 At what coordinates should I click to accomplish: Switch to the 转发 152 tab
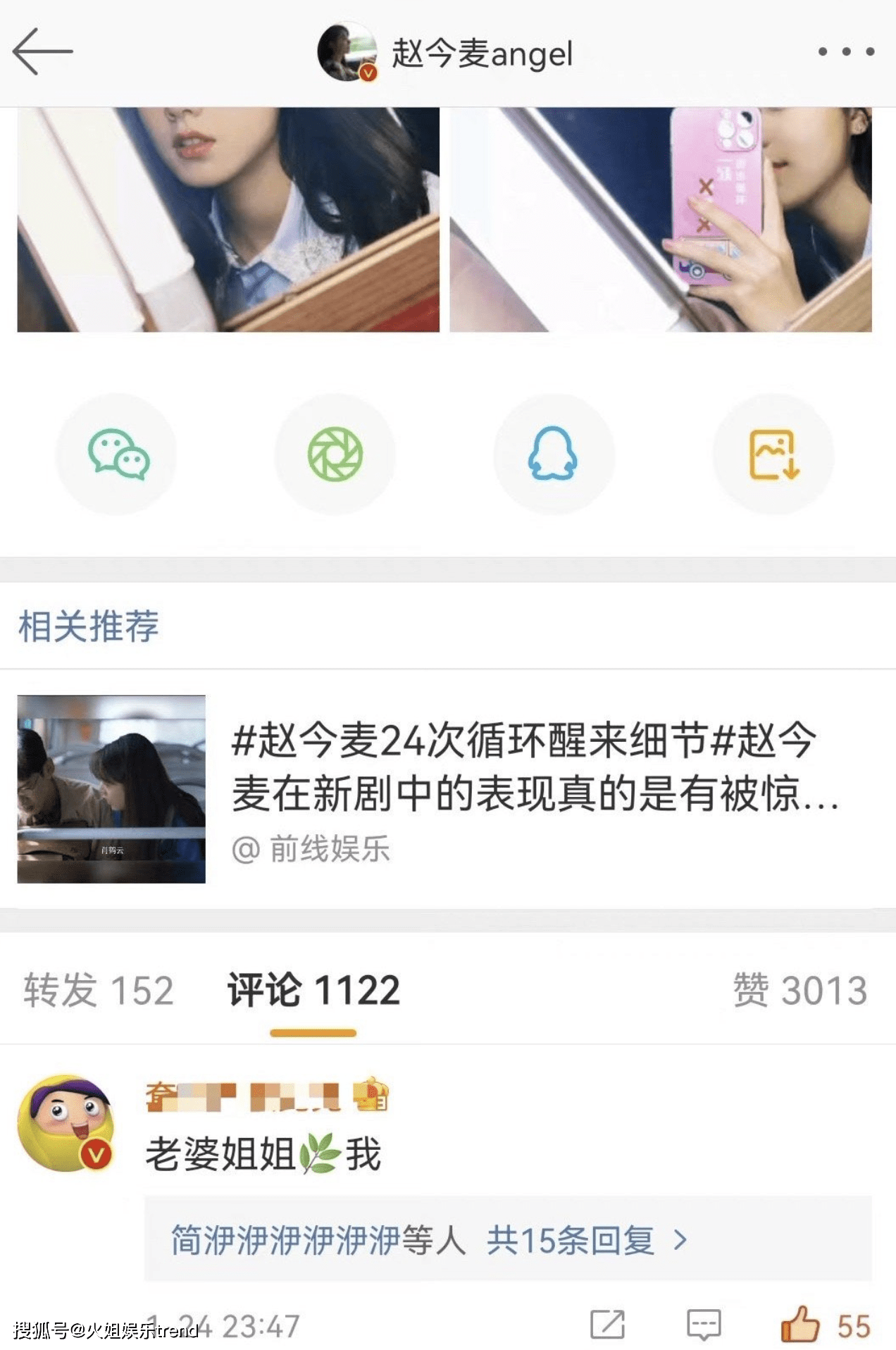click(99, 990)
